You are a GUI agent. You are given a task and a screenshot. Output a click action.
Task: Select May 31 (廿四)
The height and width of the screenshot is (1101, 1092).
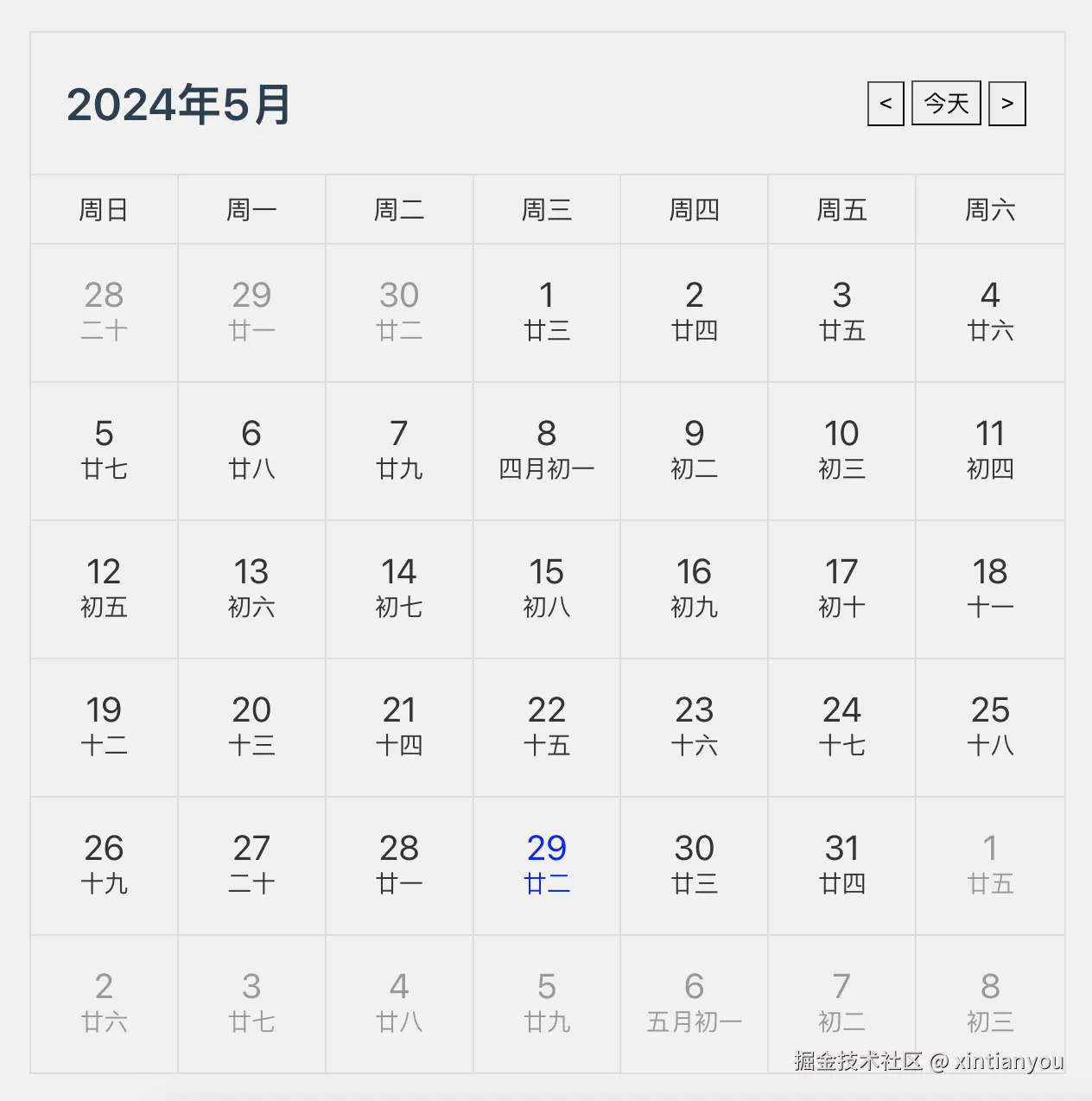pos(842,865)
